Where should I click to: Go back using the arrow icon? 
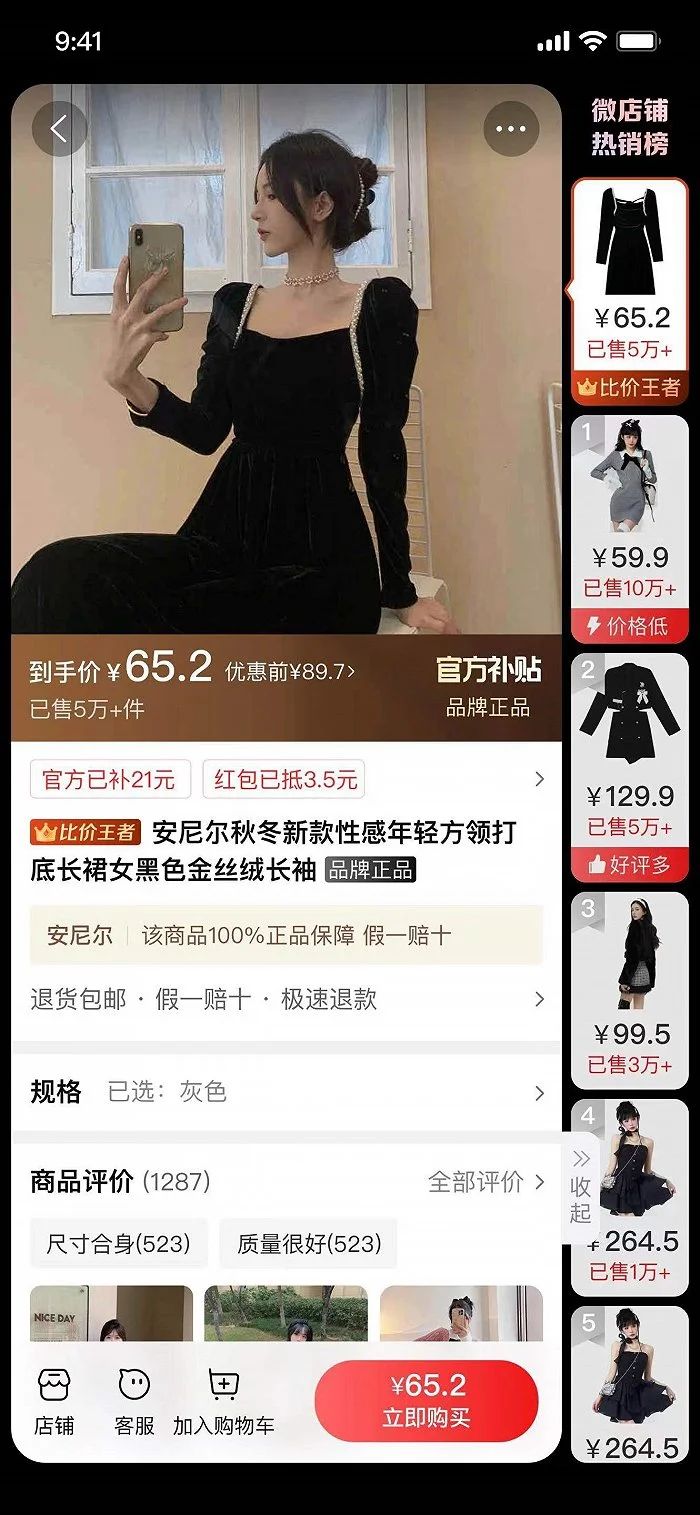[x=59, y=129]
